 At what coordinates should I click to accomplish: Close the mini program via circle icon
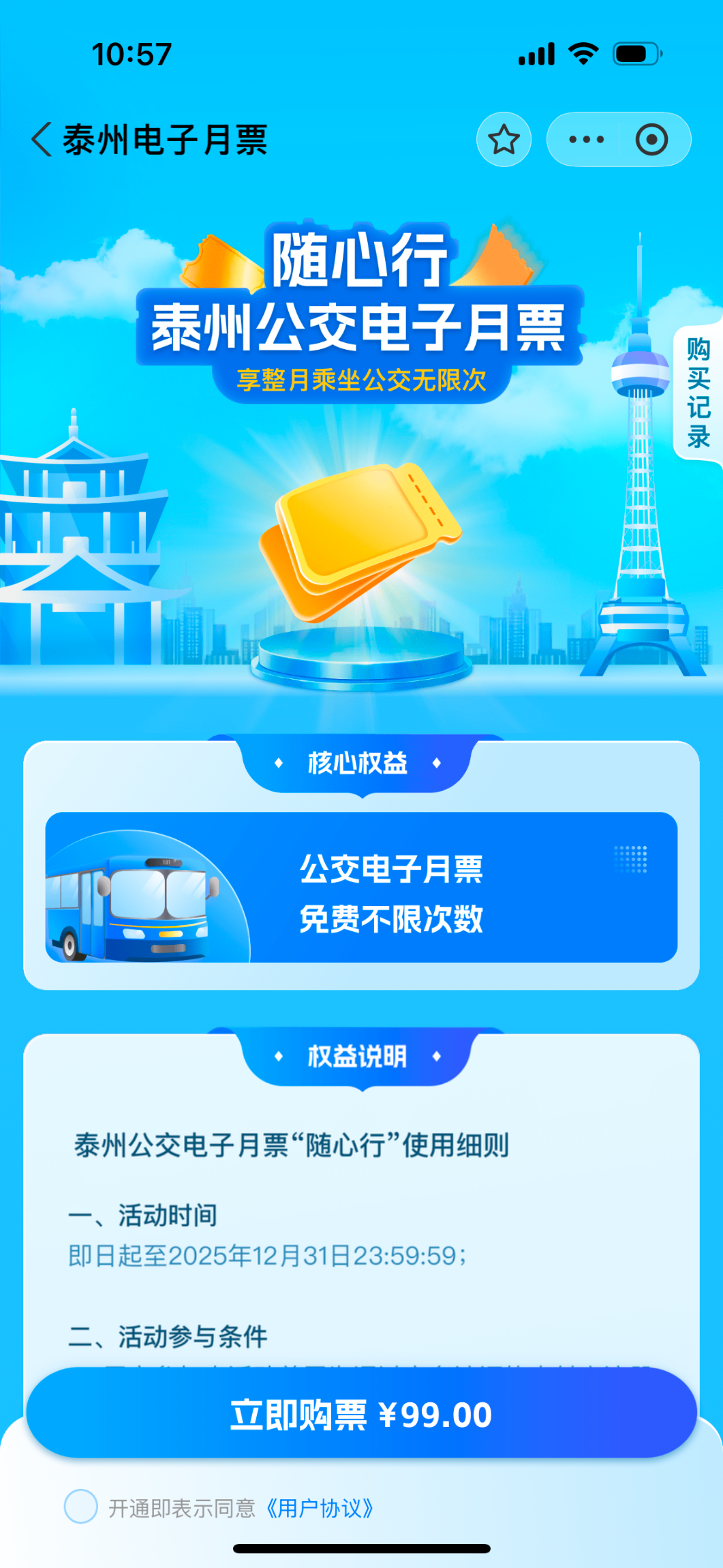651,140
